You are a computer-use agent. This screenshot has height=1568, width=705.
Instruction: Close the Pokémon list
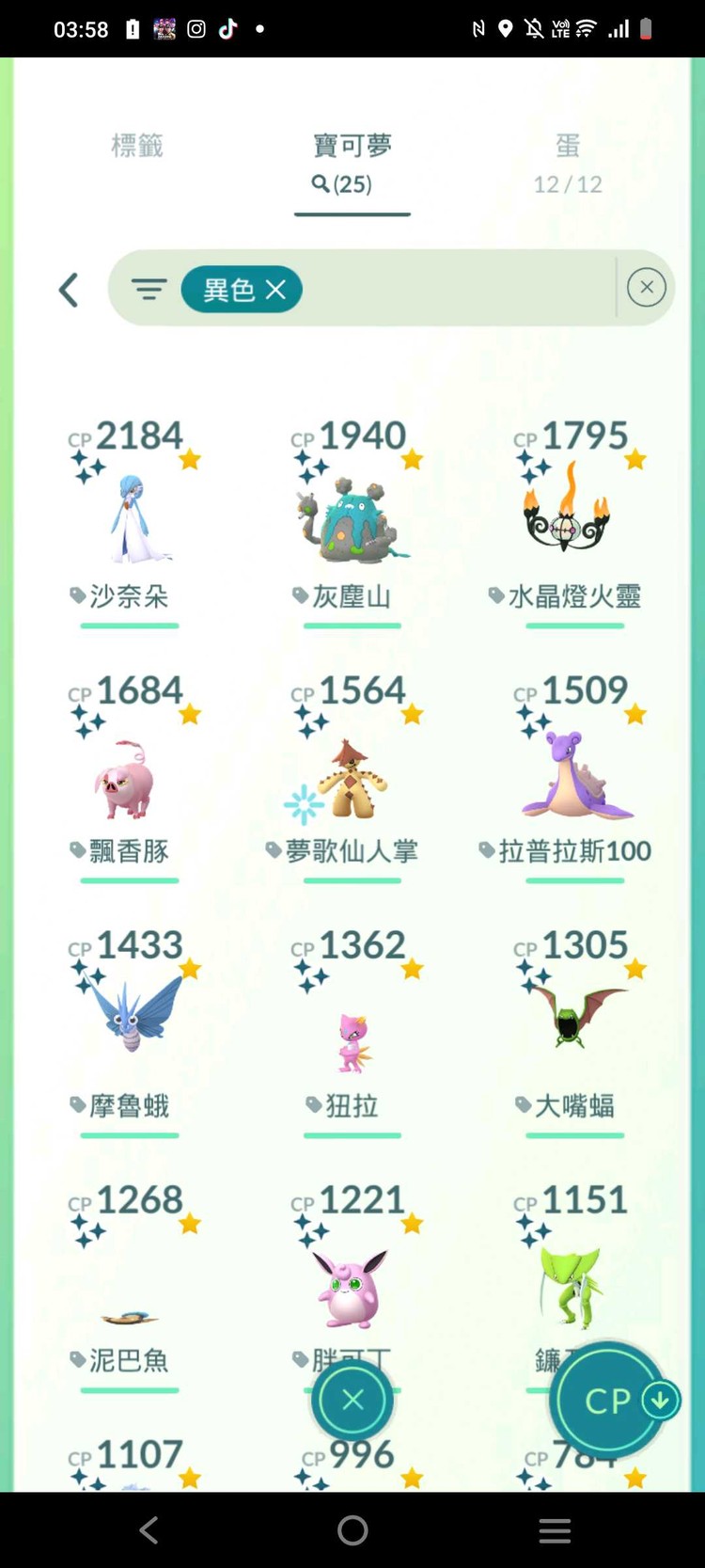point(352,1401)
